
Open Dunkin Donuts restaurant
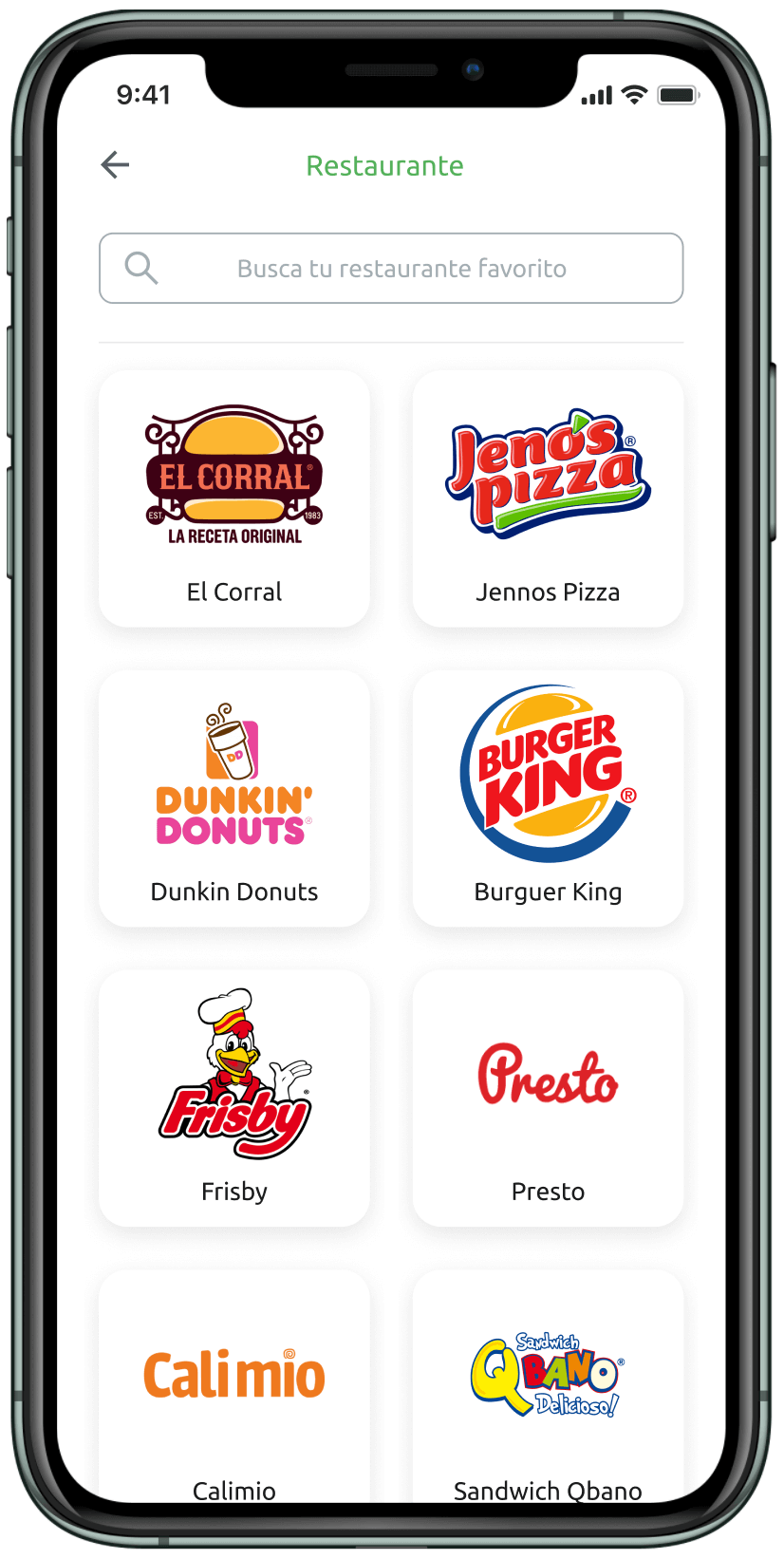pos(234,798)
